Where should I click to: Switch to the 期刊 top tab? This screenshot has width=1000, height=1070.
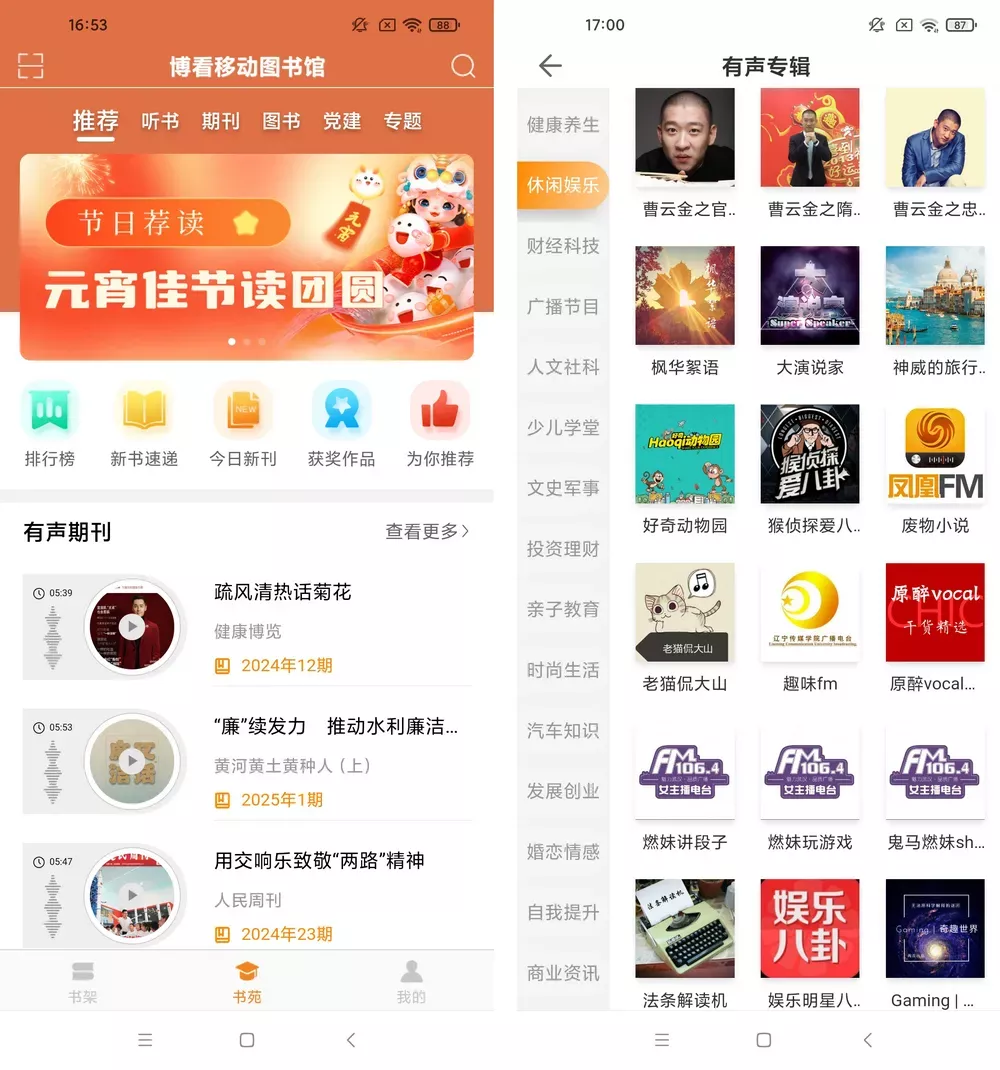[220, 121]
